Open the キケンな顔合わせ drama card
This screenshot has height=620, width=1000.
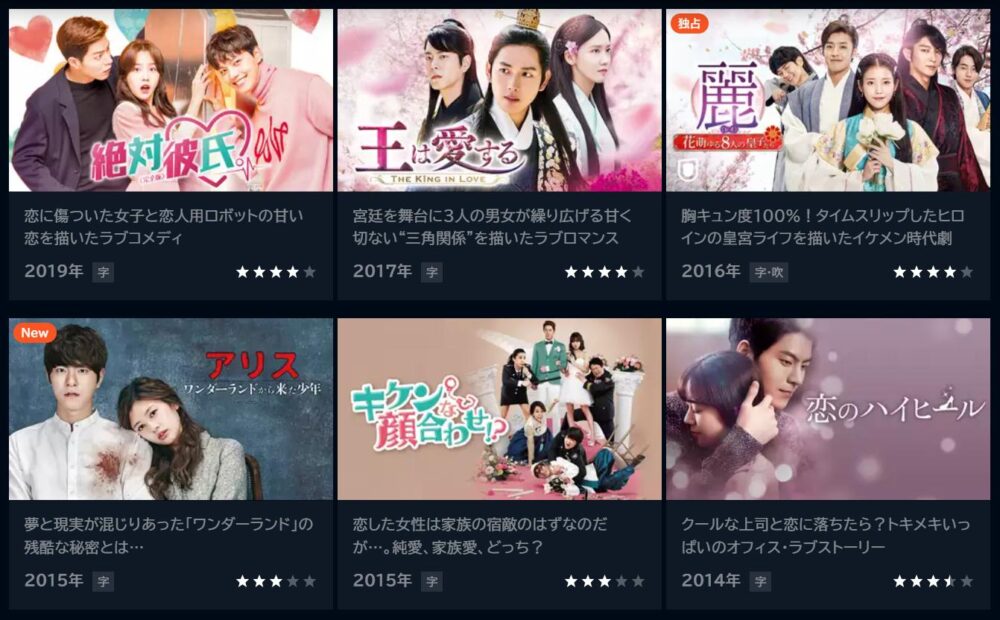click(499, 409)
